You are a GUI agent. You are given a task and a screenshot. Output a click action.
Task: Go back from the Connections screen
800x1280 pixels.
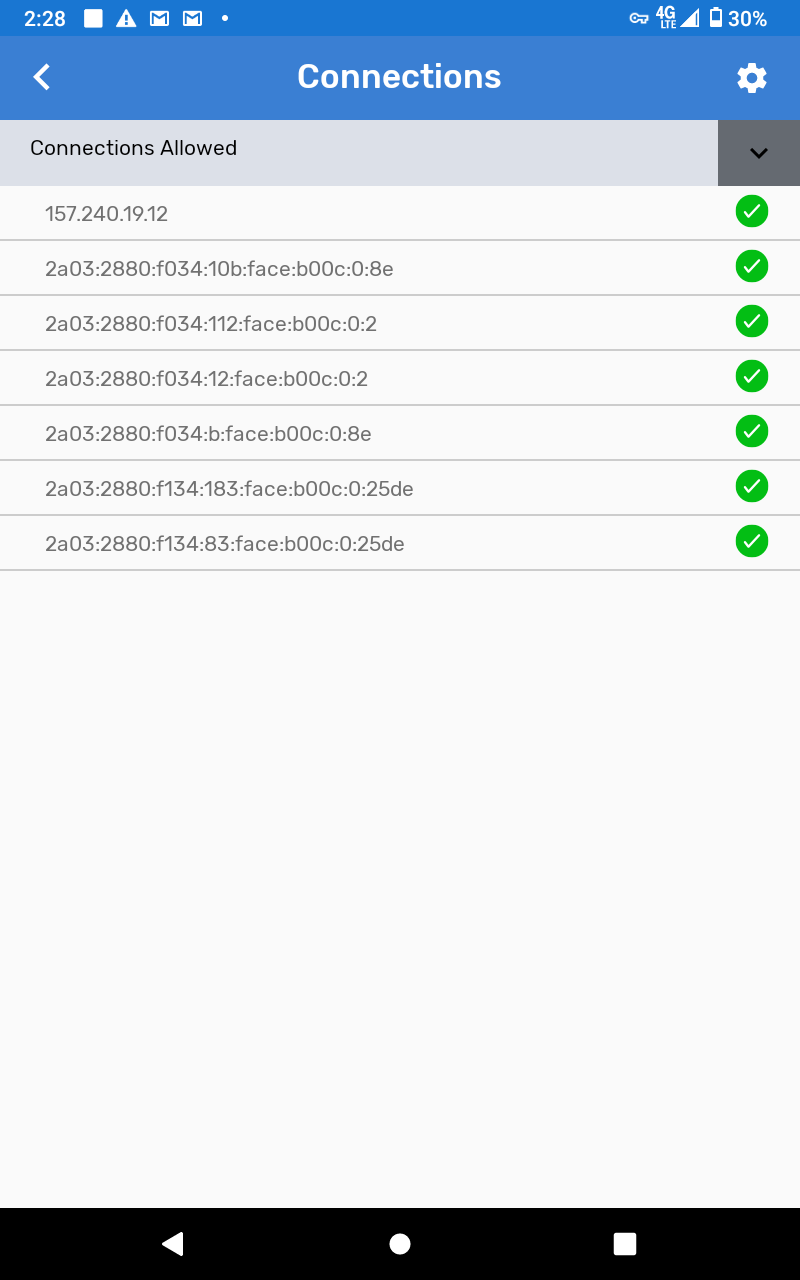coord(42,77)
